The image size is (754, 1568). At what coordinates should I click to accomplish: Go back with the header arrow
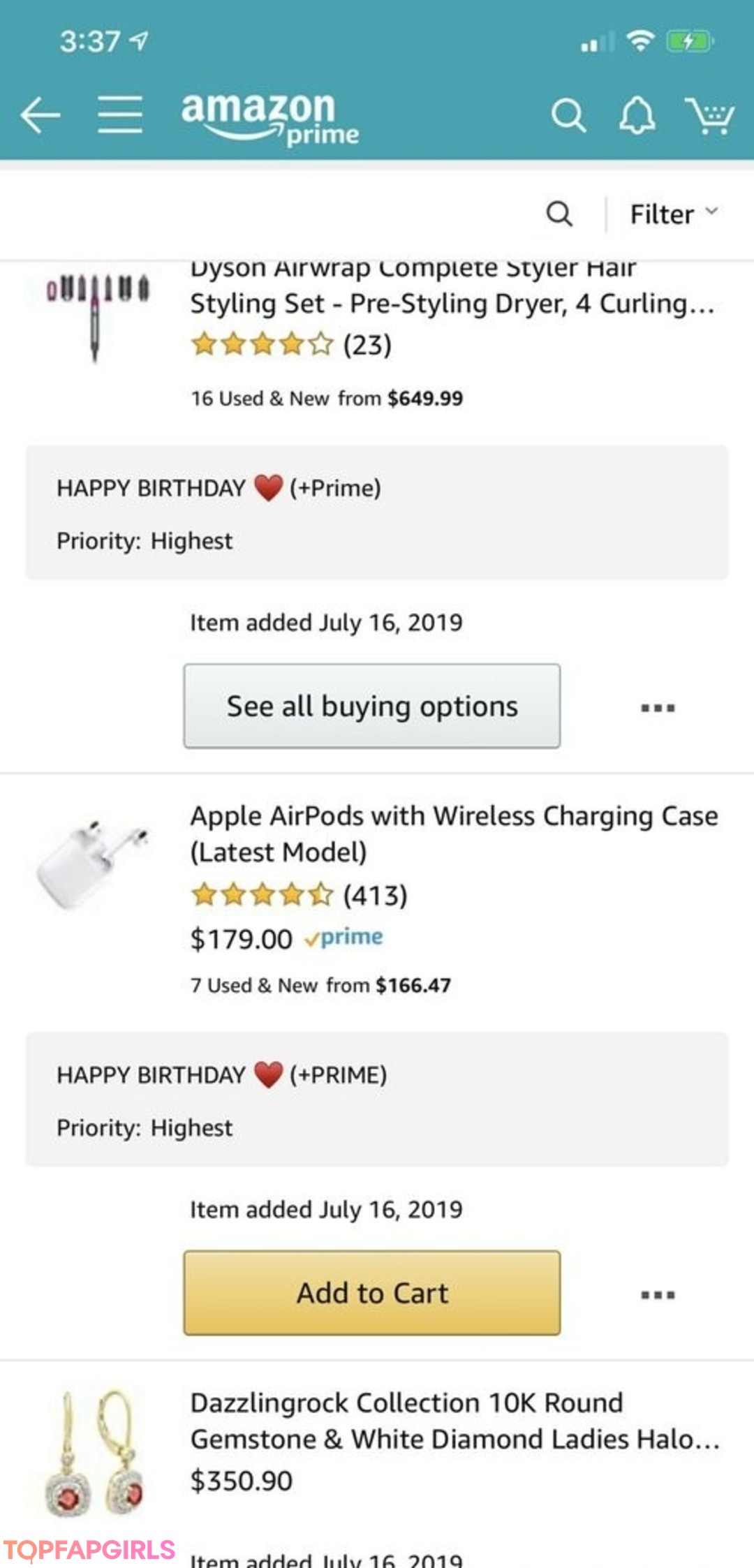coord(40,115)
